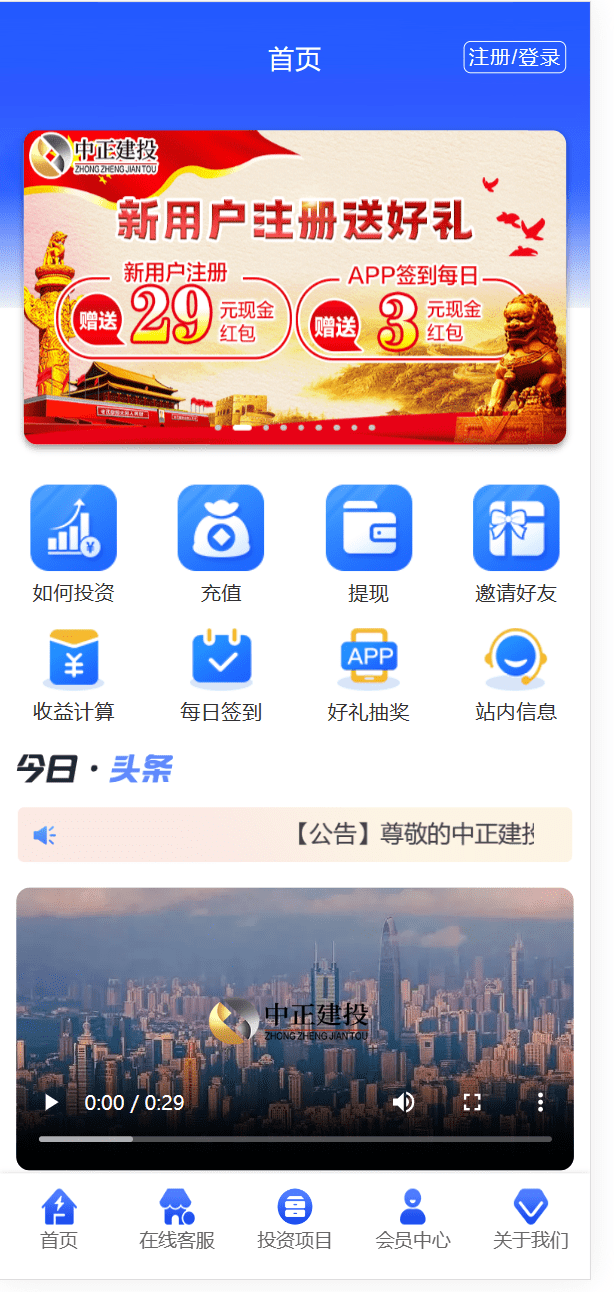The height and width of the screenshot is (1292, 614).
Task: Select 邀请好友 invite friends
Action: (516, 543)
